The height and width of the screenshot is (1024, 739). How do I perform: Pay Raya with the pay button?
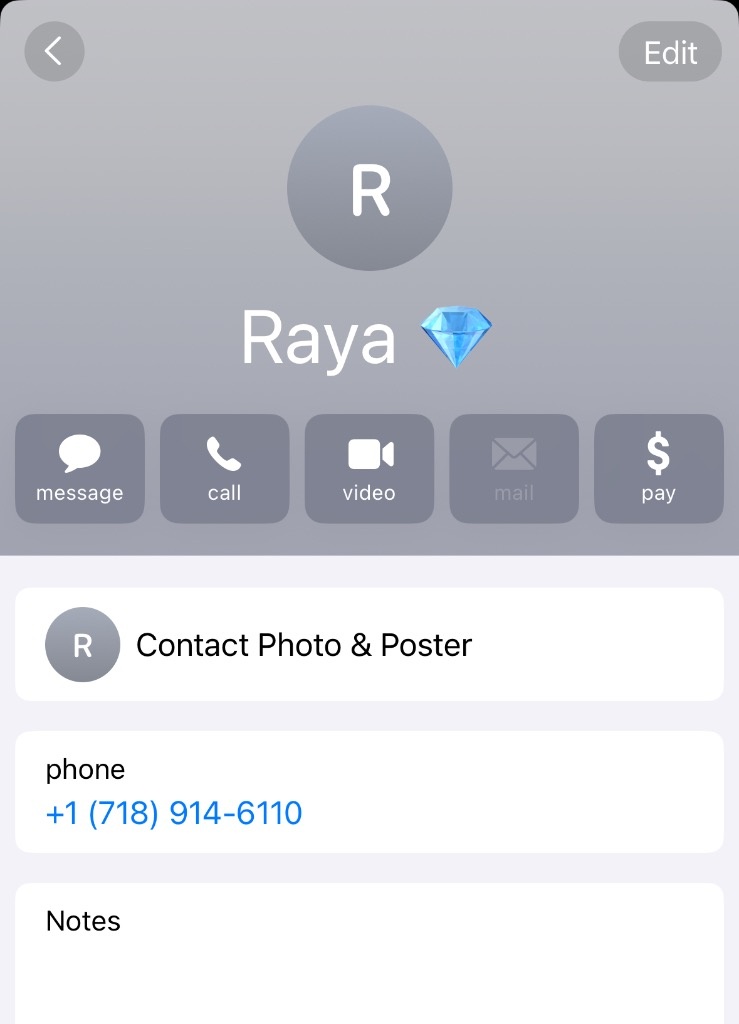tap(658, 469)
